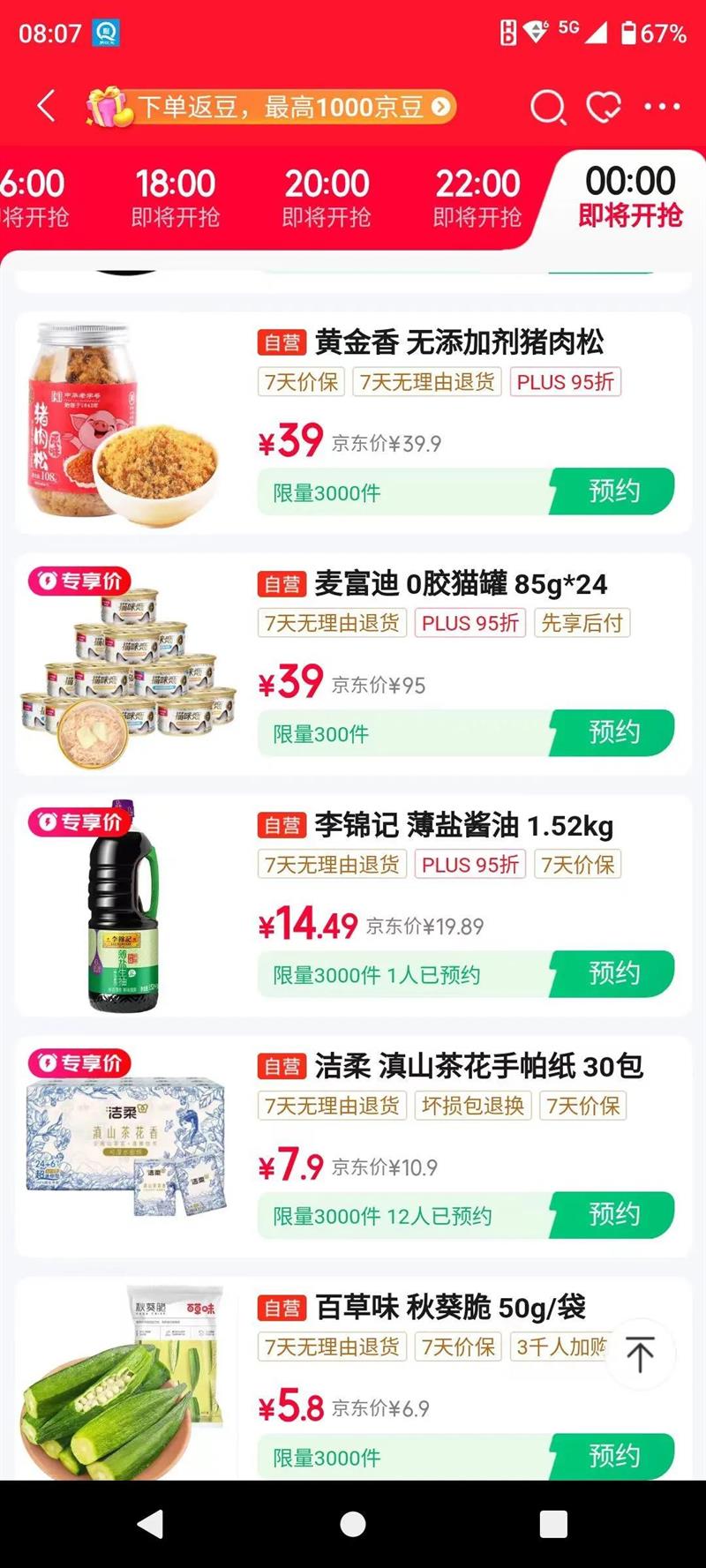Reserve 百草味 秋葵脆 with 预约

click(612, 1456)
